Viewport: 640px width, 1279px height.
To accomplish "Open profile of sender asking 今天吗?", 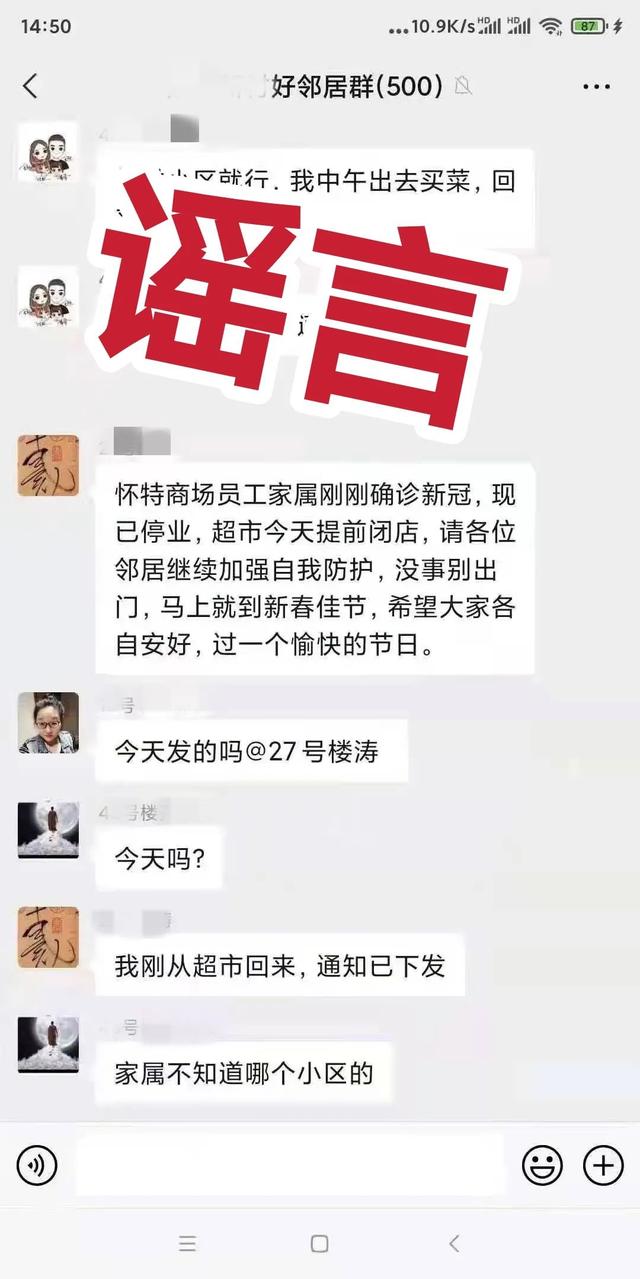I will (48, 829).
